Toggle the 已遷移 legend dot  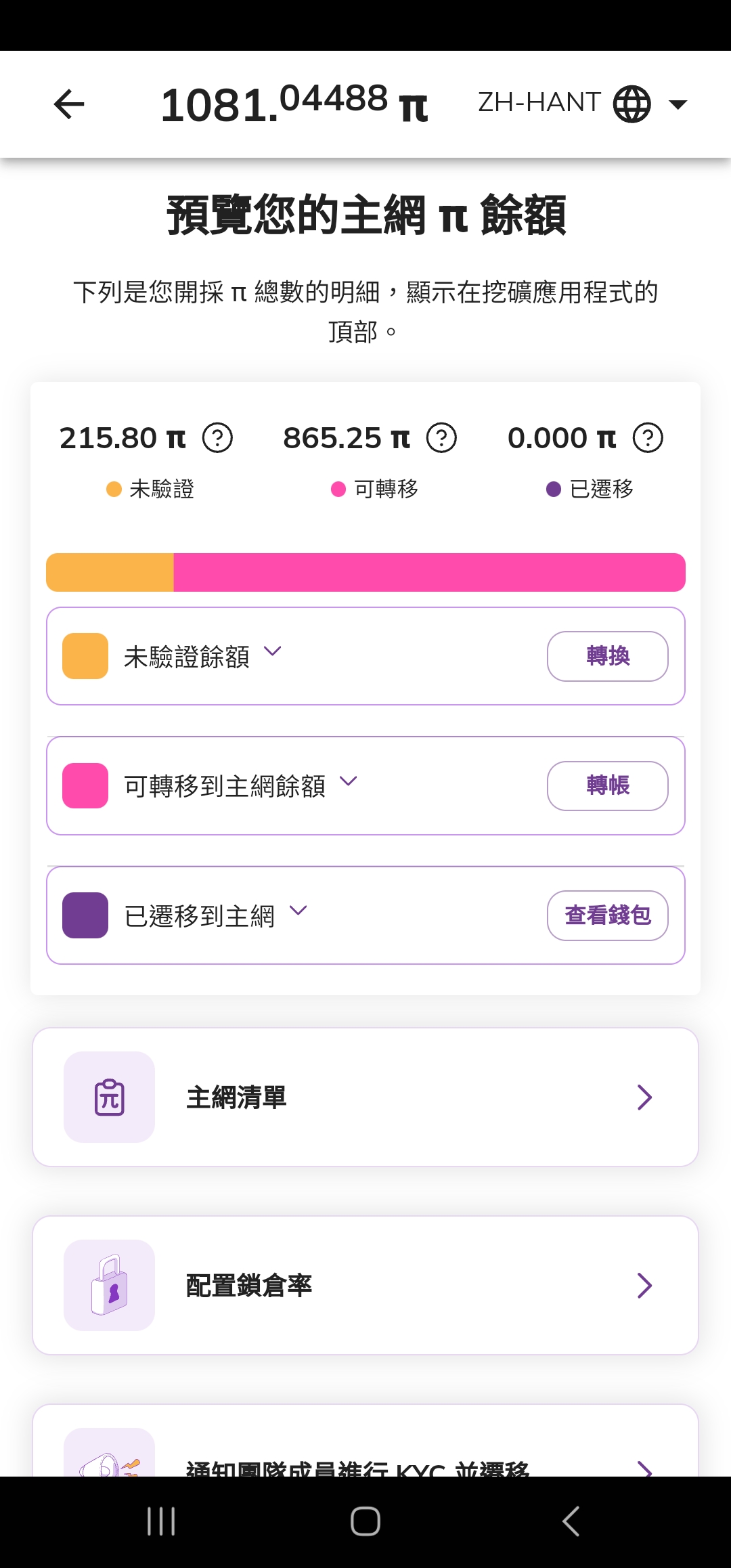(x=553, y=489)
